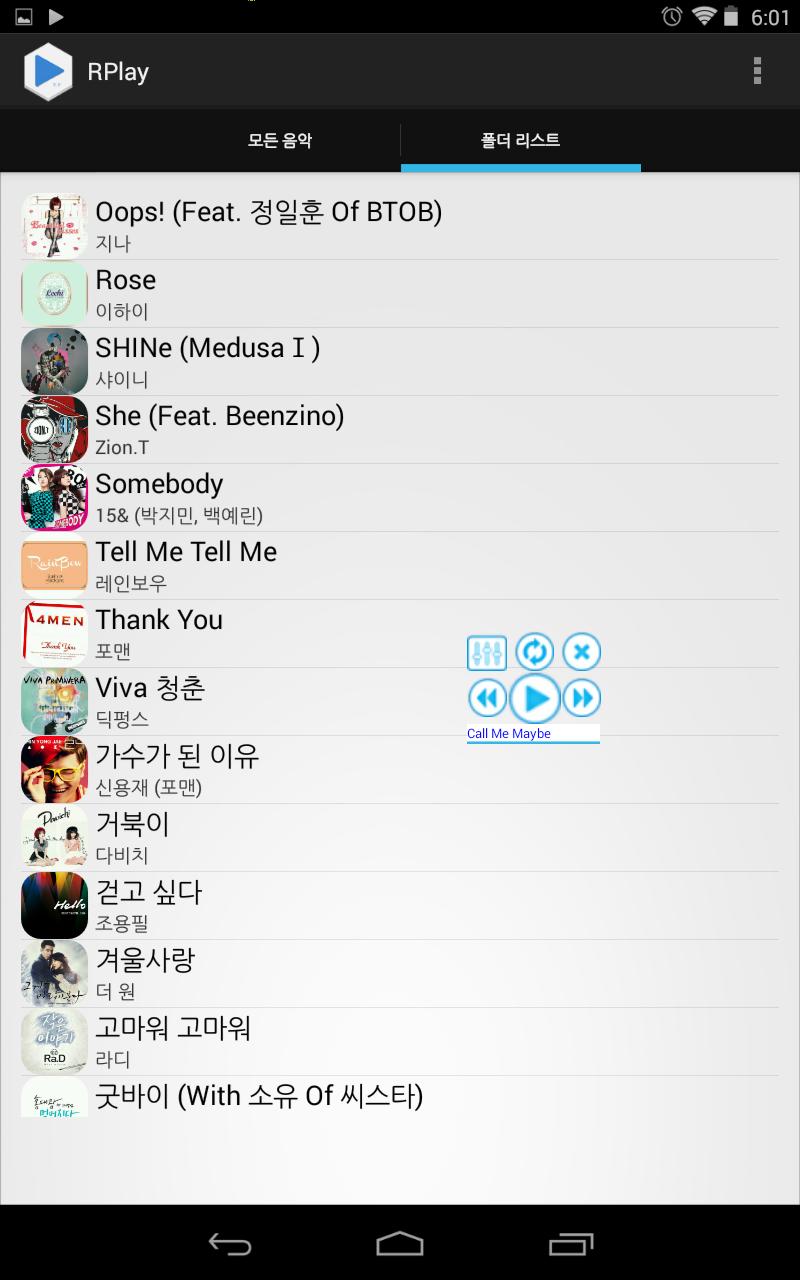800x1280 pixels.
Task: Skip to the previous track
Action: pos(487,698)
